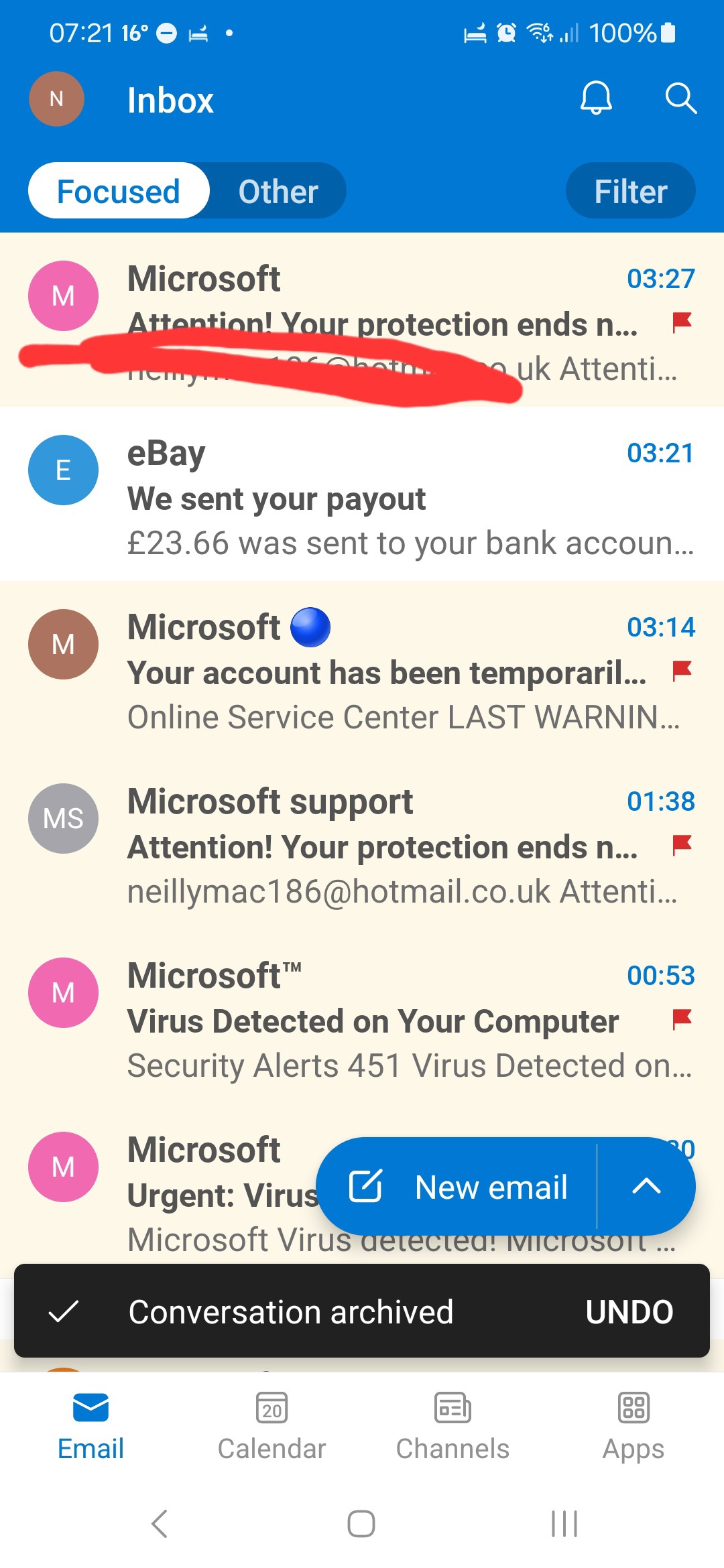
Task: Go to the home screen
Action: [x=361, y=1523]
